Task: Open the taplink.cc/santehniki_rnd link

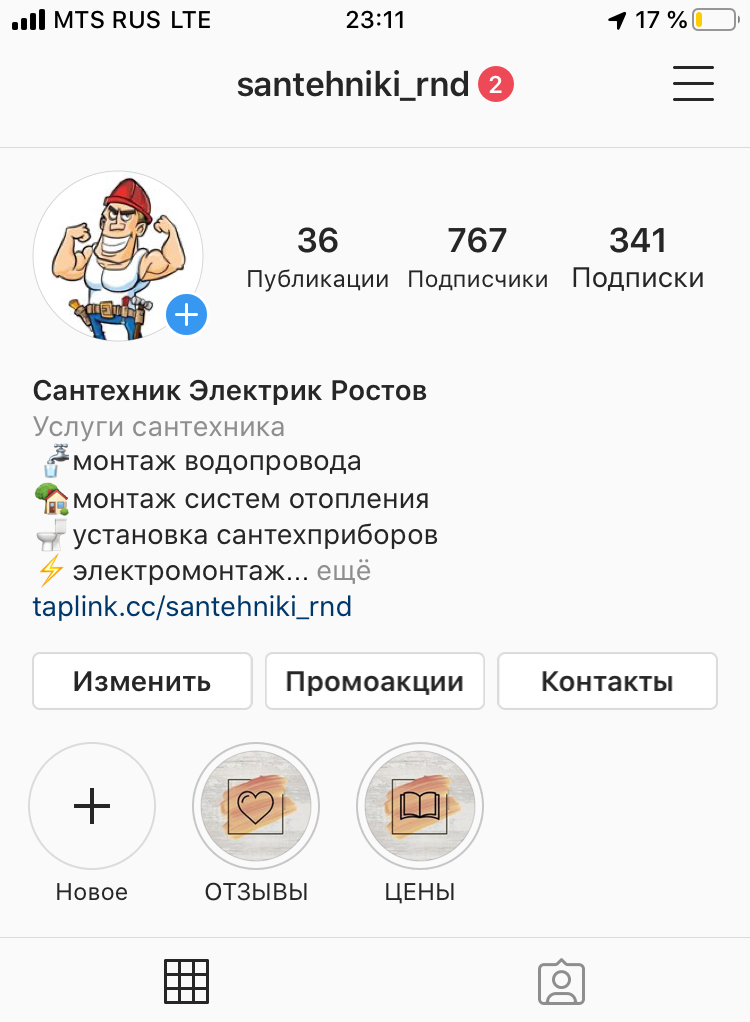Action: click(x=192, y=606)
